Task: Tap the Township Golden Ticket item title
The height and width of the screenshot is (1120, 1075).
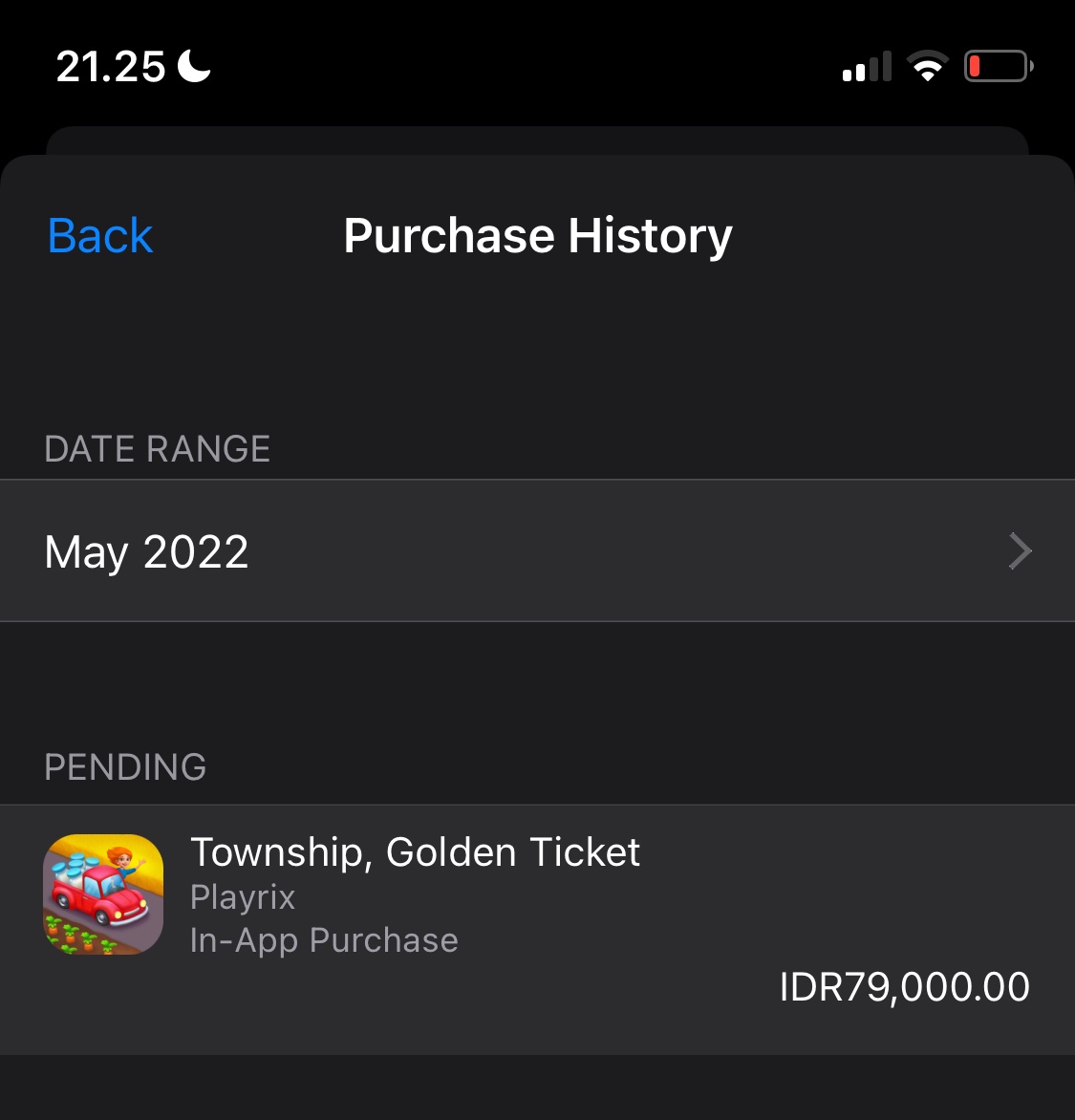Action: tap(416, 851)
